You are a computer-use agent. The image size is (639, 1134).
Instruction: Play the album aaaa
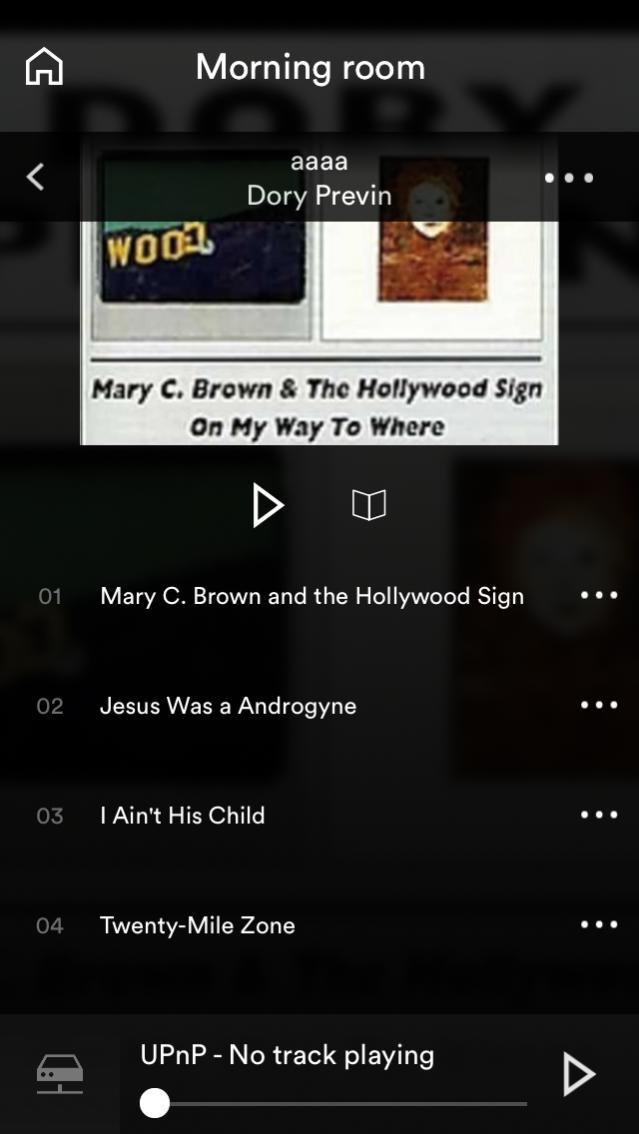(x=267, y=505)
